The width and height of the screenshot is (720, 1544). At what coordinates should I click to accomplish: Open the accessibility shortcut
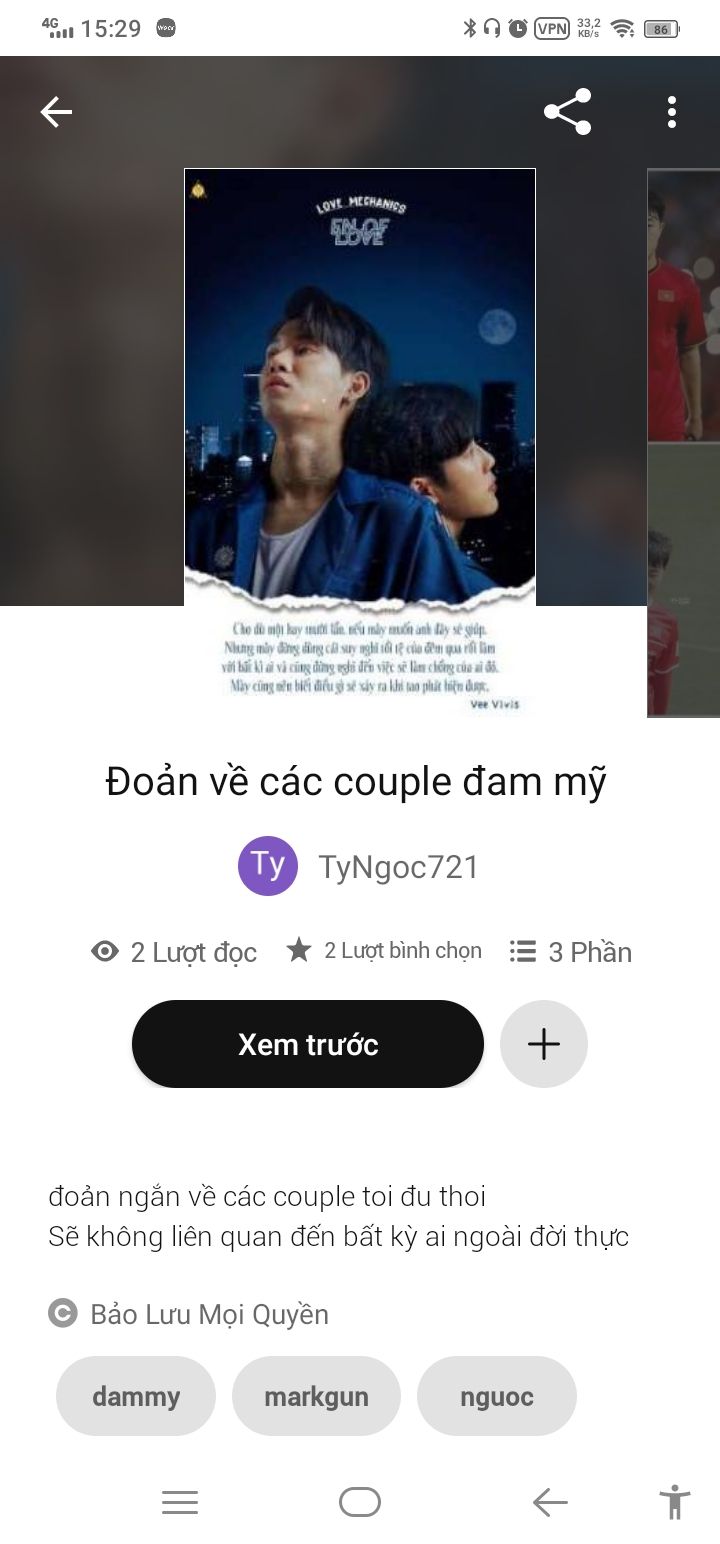(x=675, y=1502)
